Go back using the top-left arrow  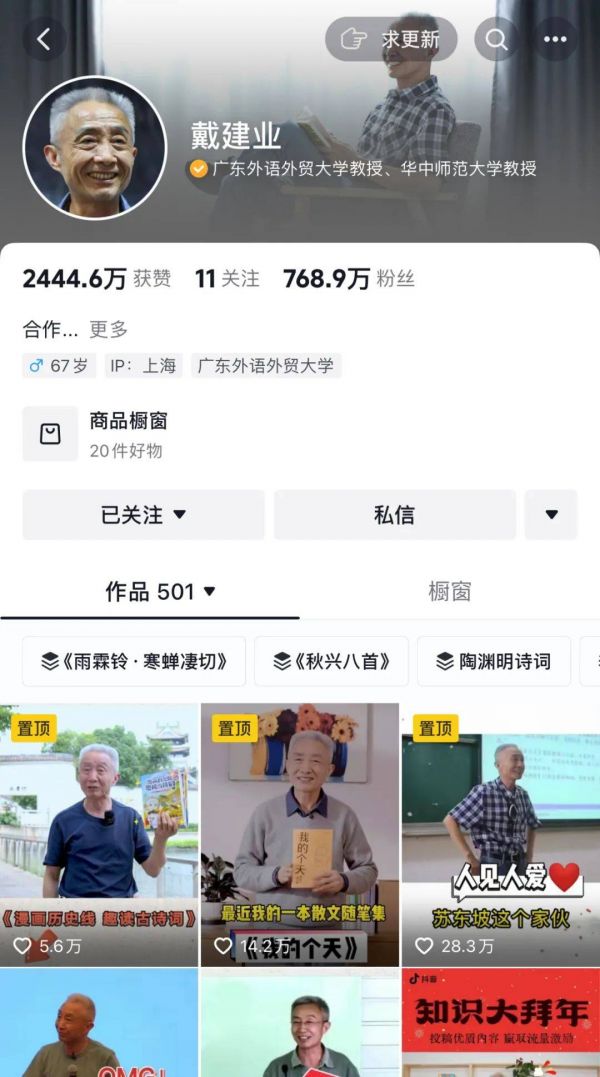click(x=43, y=39)
